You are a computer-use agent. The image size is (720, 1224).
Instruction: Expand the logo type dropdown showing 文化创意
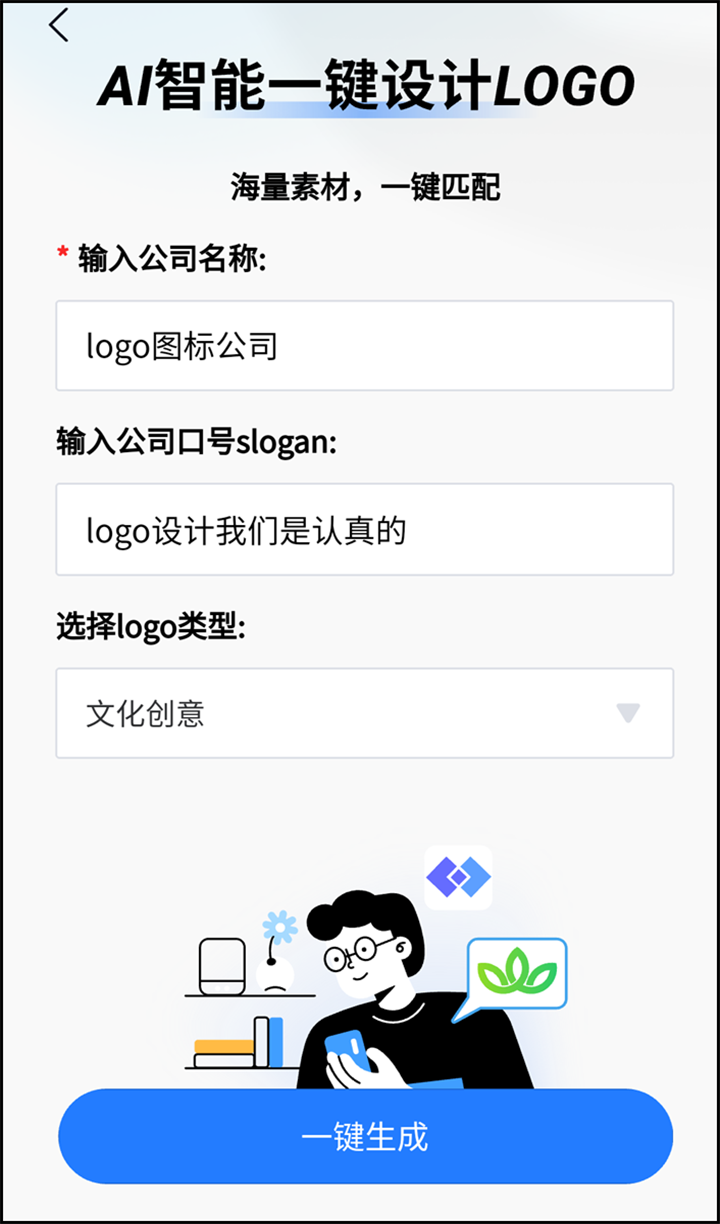364,713
